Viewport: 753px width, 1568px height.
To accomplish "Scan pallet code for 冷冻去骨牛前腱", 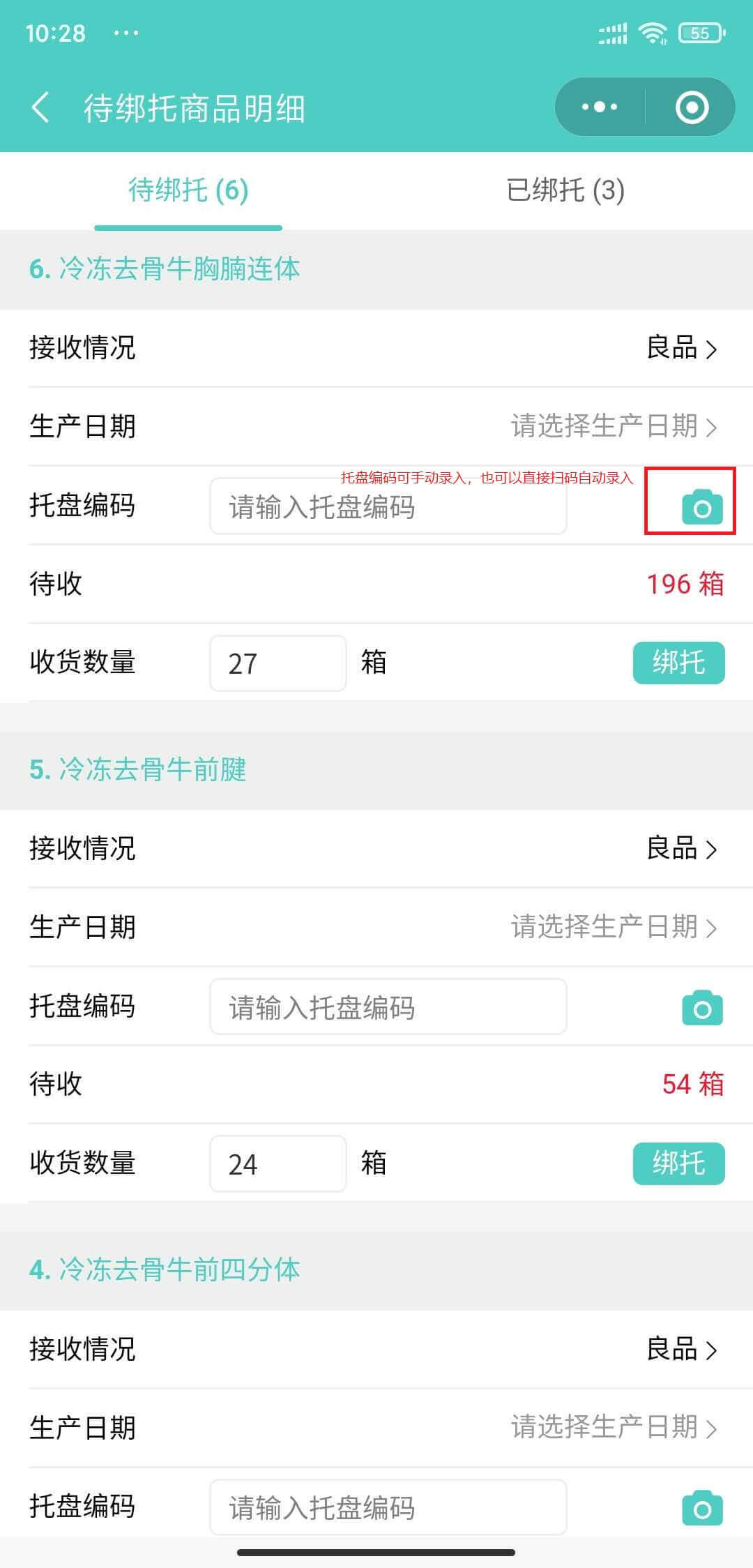I will pos(701,1008).
